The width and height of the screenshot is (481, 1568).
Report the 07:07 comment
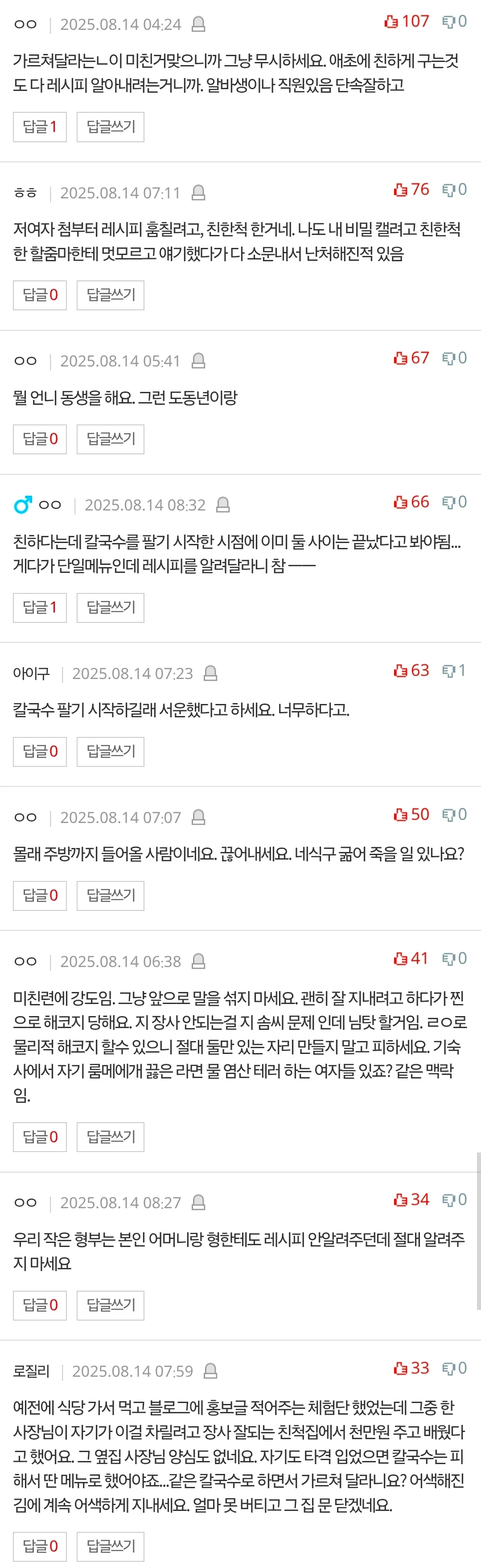click(x=198, y=818)
